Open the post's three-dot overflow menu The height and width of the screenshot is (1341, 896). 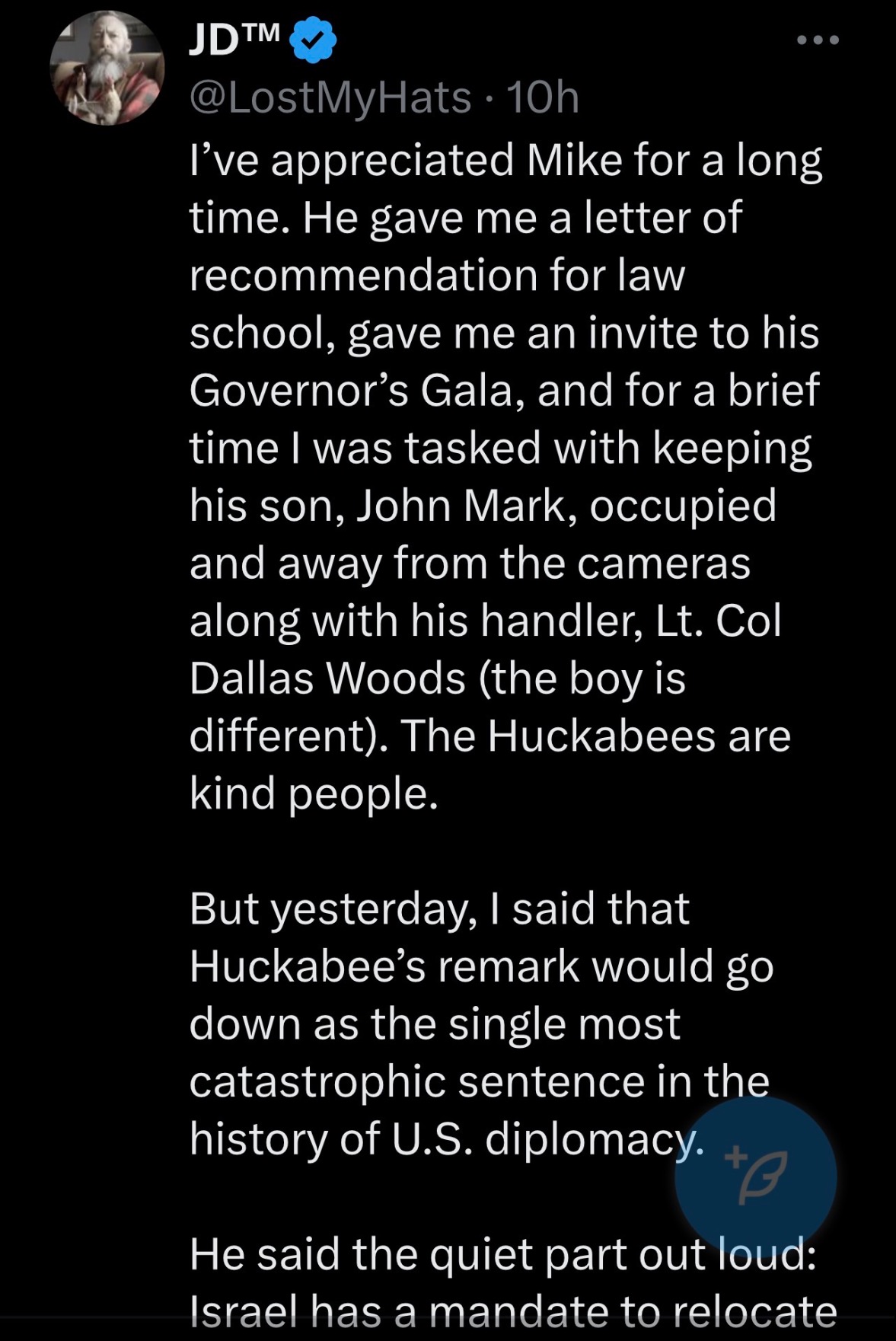(x=818, y=40)
